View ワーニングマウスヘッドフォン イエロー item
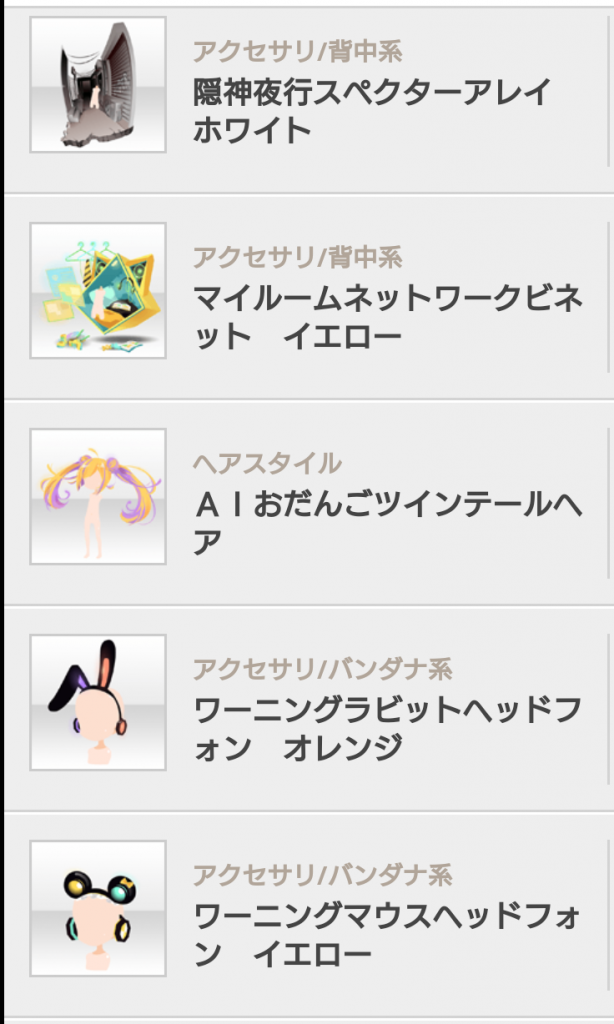Viewport: 614px width, 1024px height. (386, 935)
